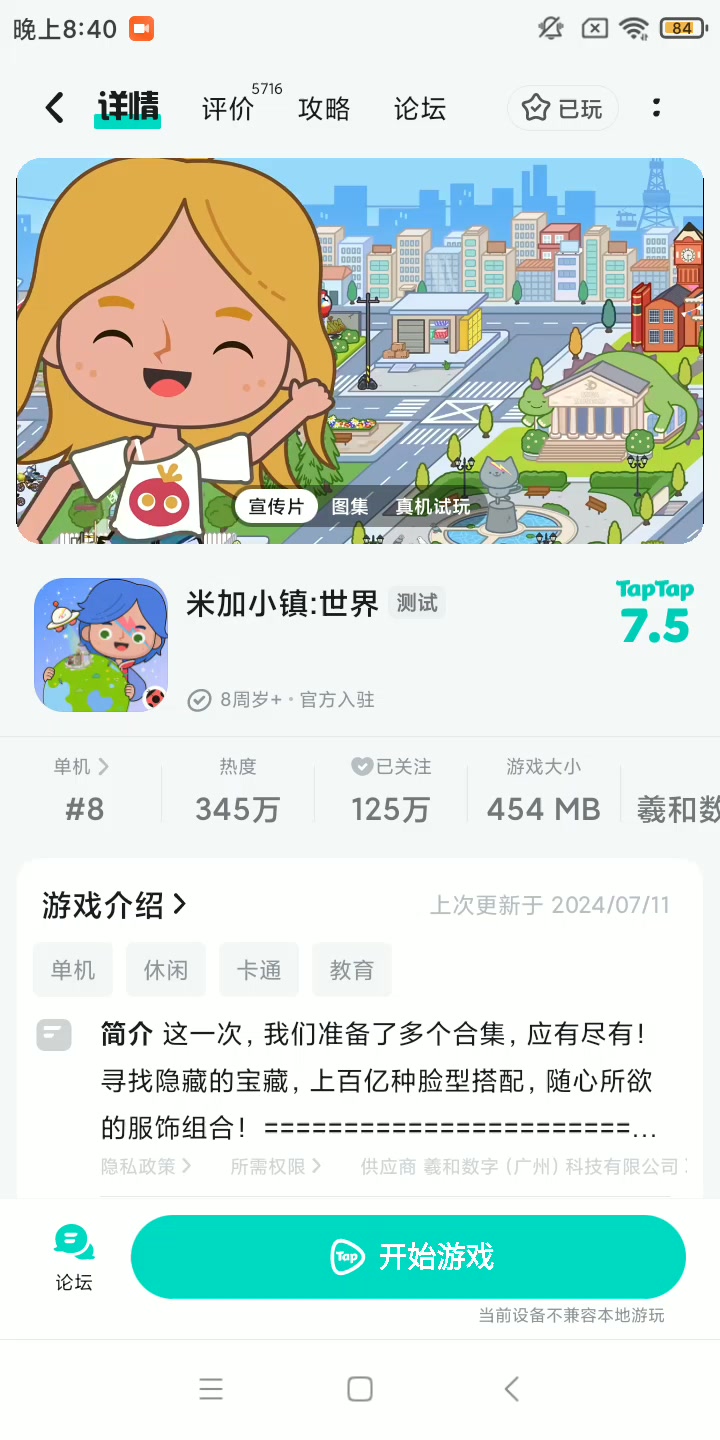Image resolution: width=720 pixels, height=1440 pixels.
Task: Open the 攻略 guides tab
Action: pos(324,108)
